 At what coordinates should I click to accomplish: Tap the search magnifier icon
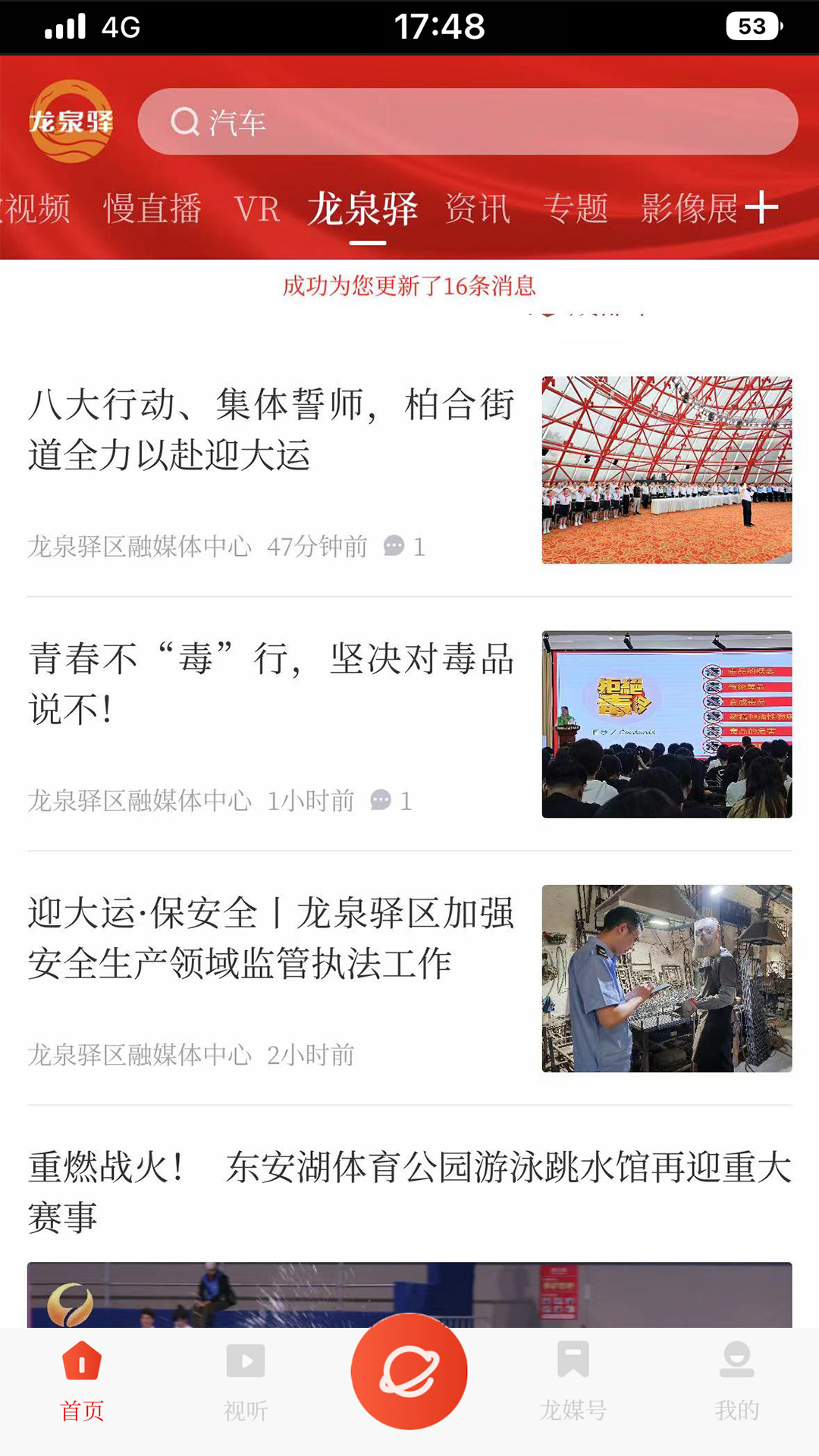(x=184, y=122)
